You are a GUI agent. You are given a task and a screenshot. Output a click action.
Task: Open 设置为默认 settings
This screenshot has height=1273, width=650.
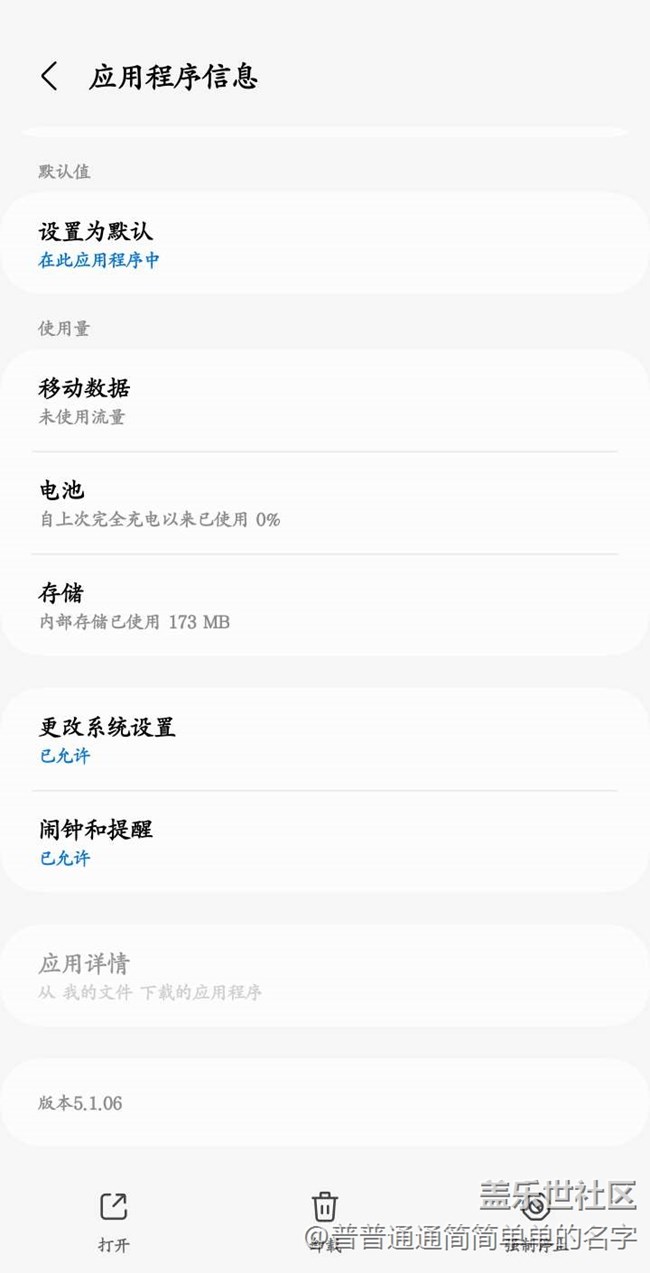(324, 244)
